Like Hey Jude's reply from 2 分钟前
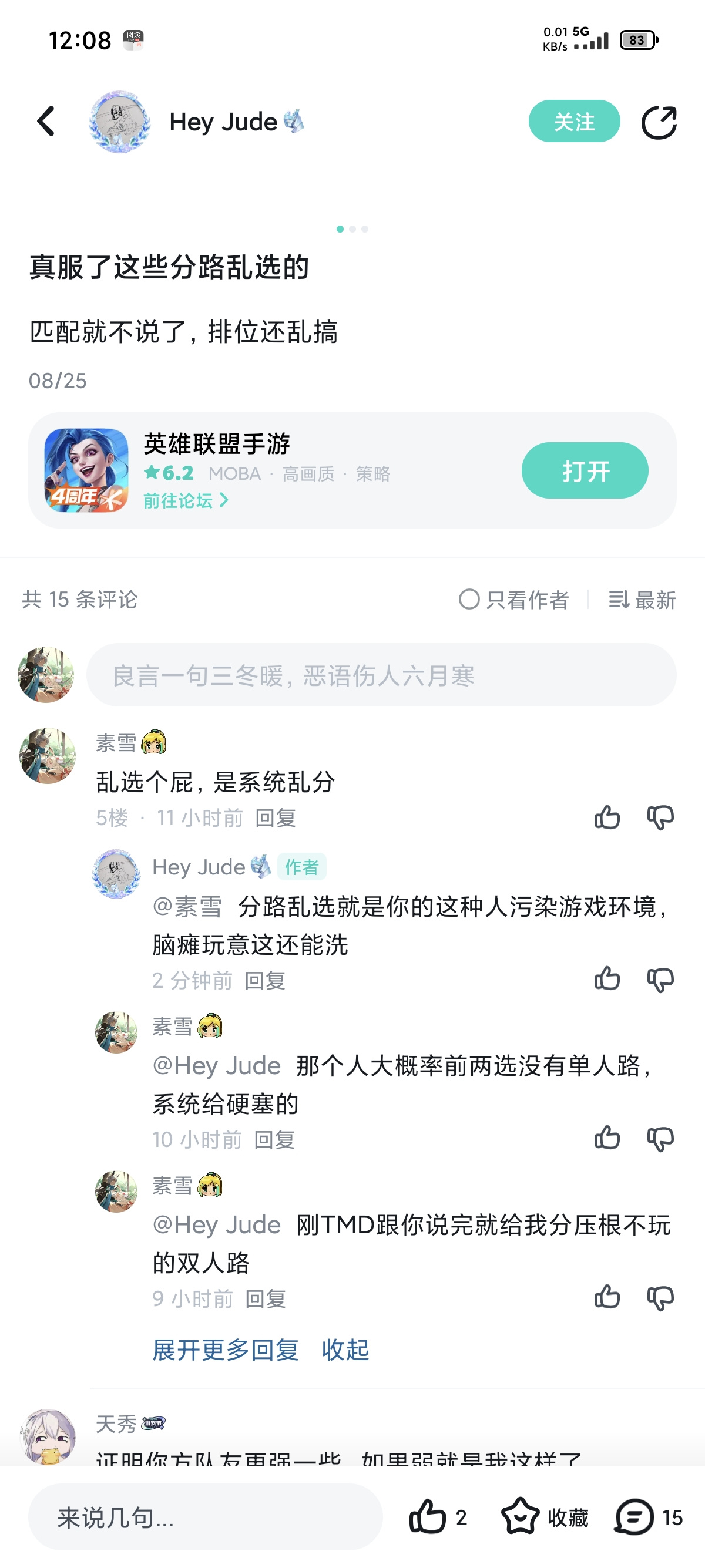This screenshot has width=705, height=1568. point(607,980)
